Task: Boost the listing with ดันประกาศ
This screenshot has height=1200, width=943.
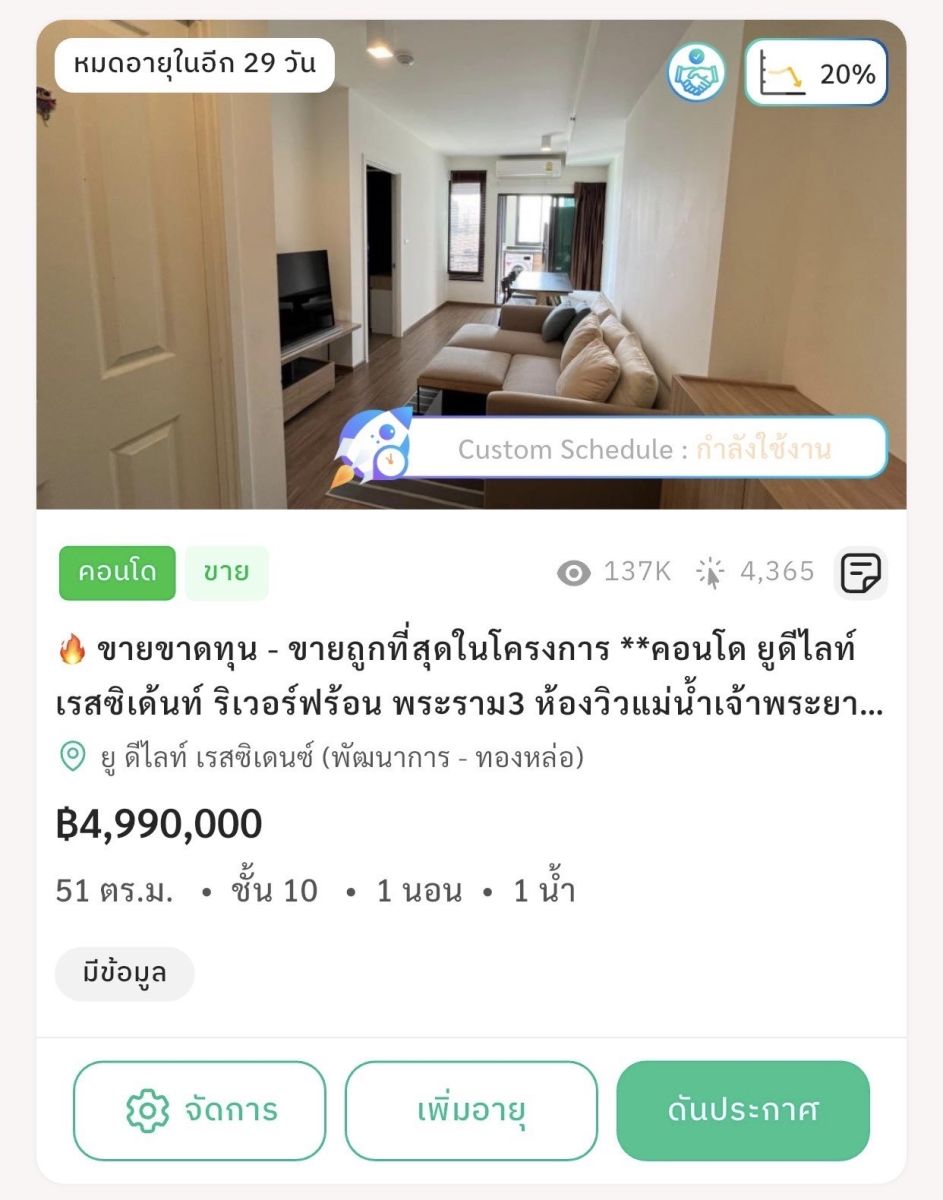Action: pos(742,1110)
